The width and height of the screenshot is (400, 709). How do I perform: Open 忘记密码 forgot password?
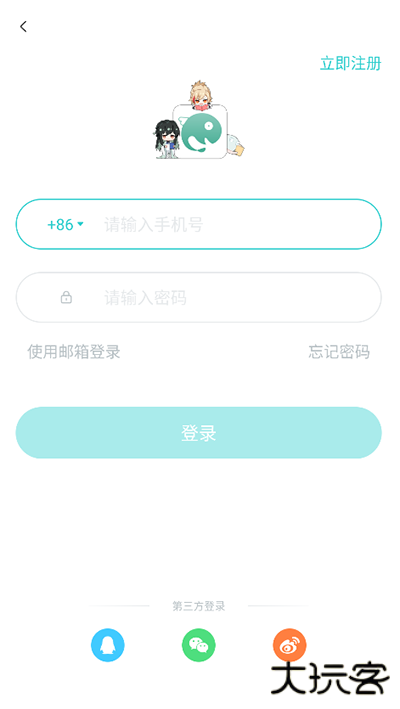(339, 352)
